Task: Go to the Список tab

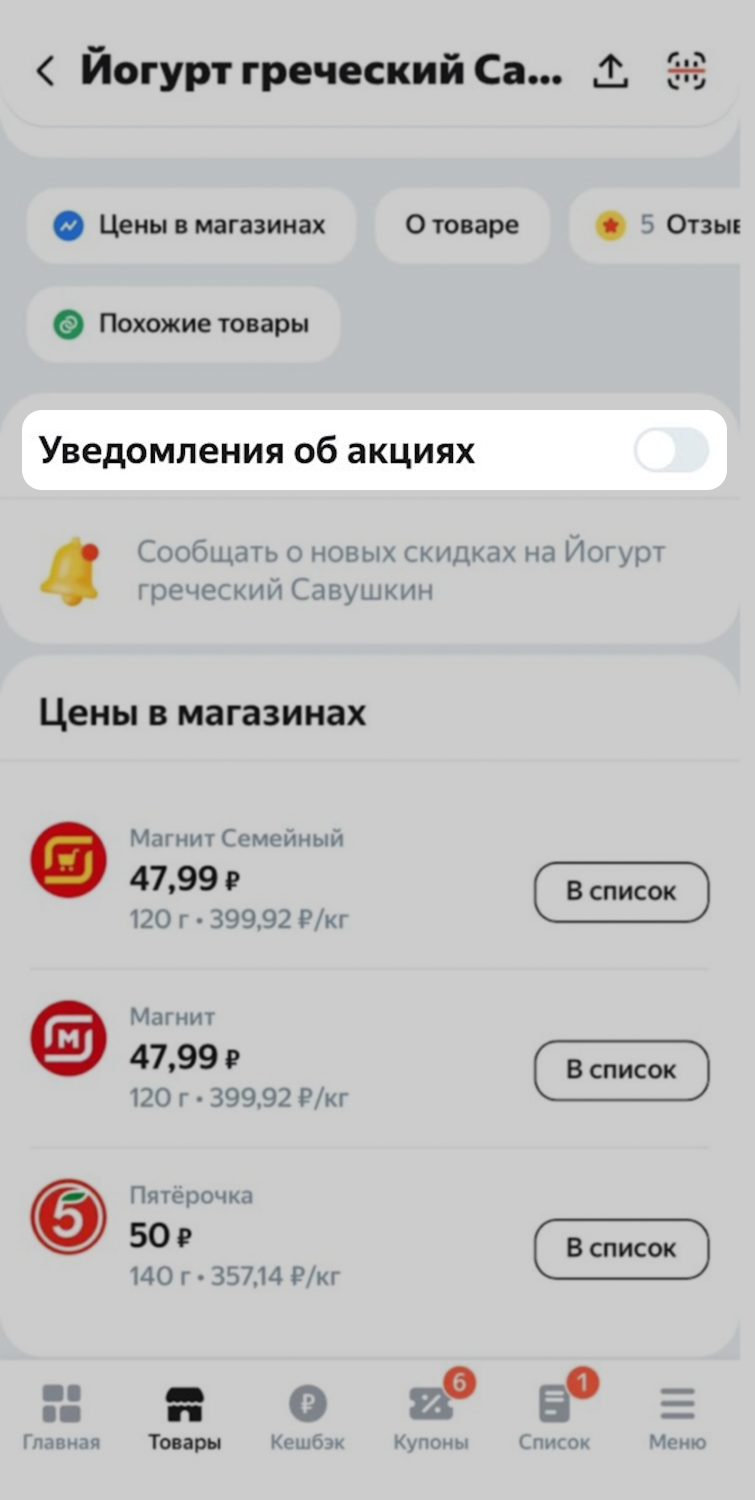Action: click(x=554, y=1417)
